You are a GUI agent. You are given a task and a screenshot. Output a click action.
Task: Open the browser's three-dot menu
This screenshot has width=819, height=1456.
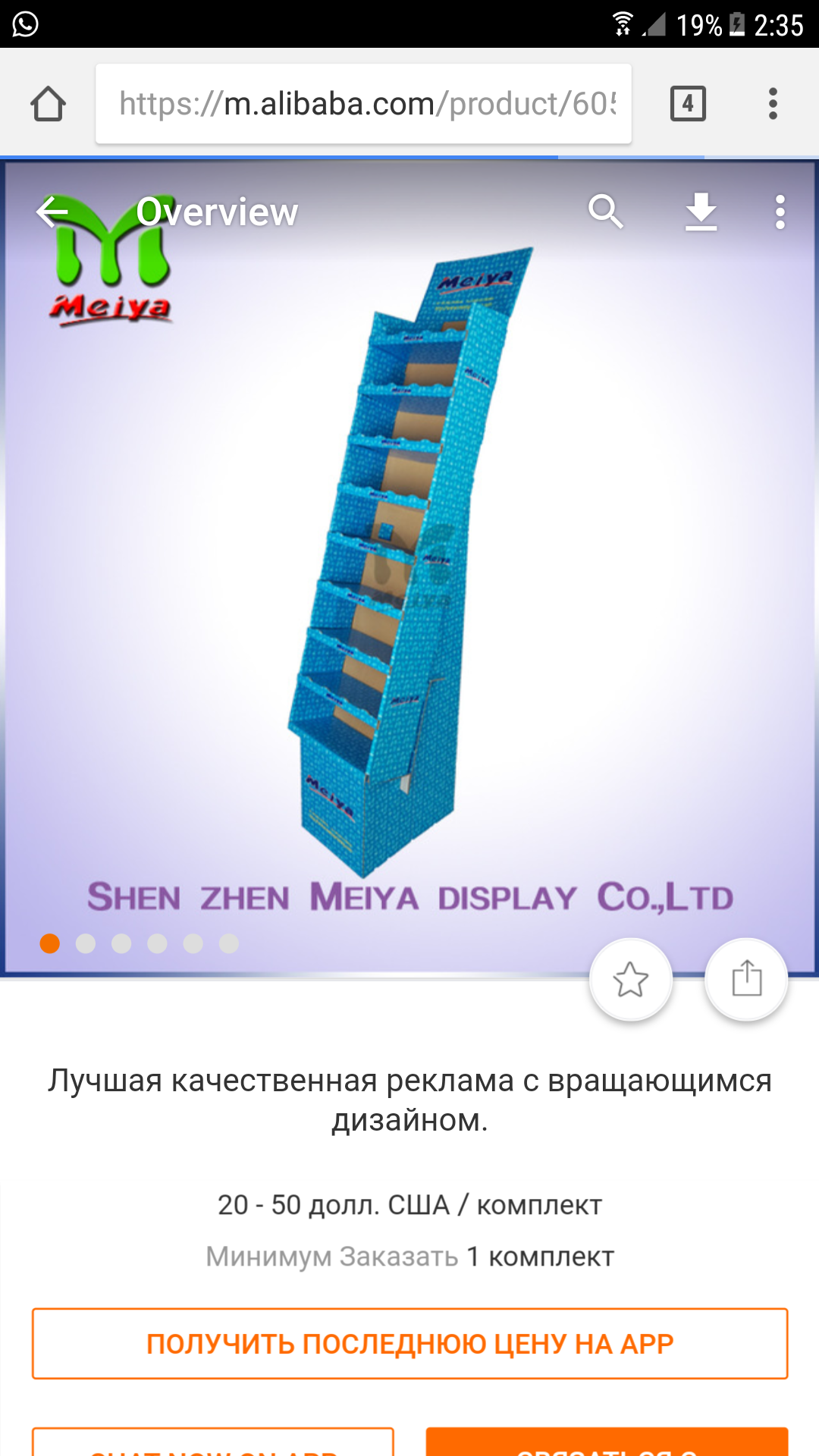click(773, 104)
